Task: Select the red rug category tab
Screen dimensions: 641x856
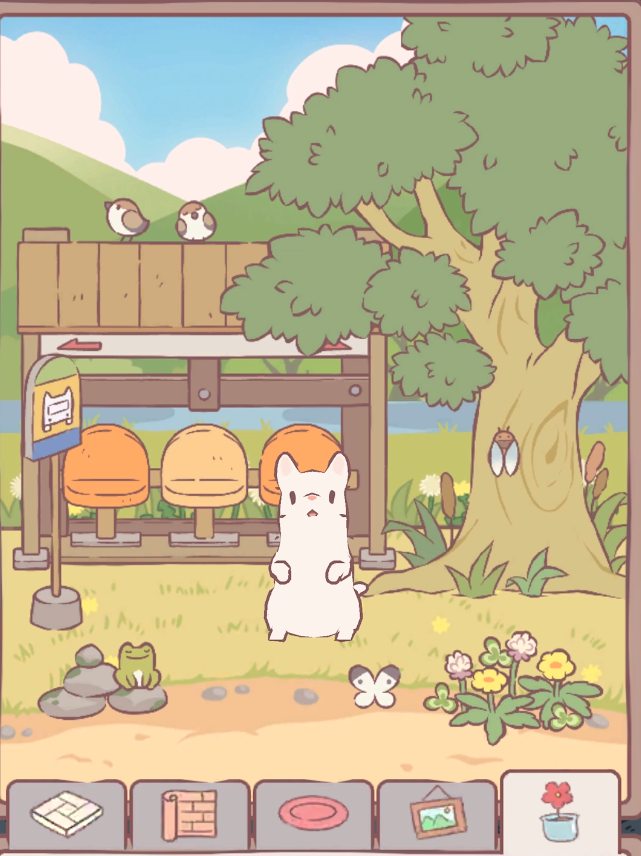Action: pyautogui.click(x=313, y=812)
